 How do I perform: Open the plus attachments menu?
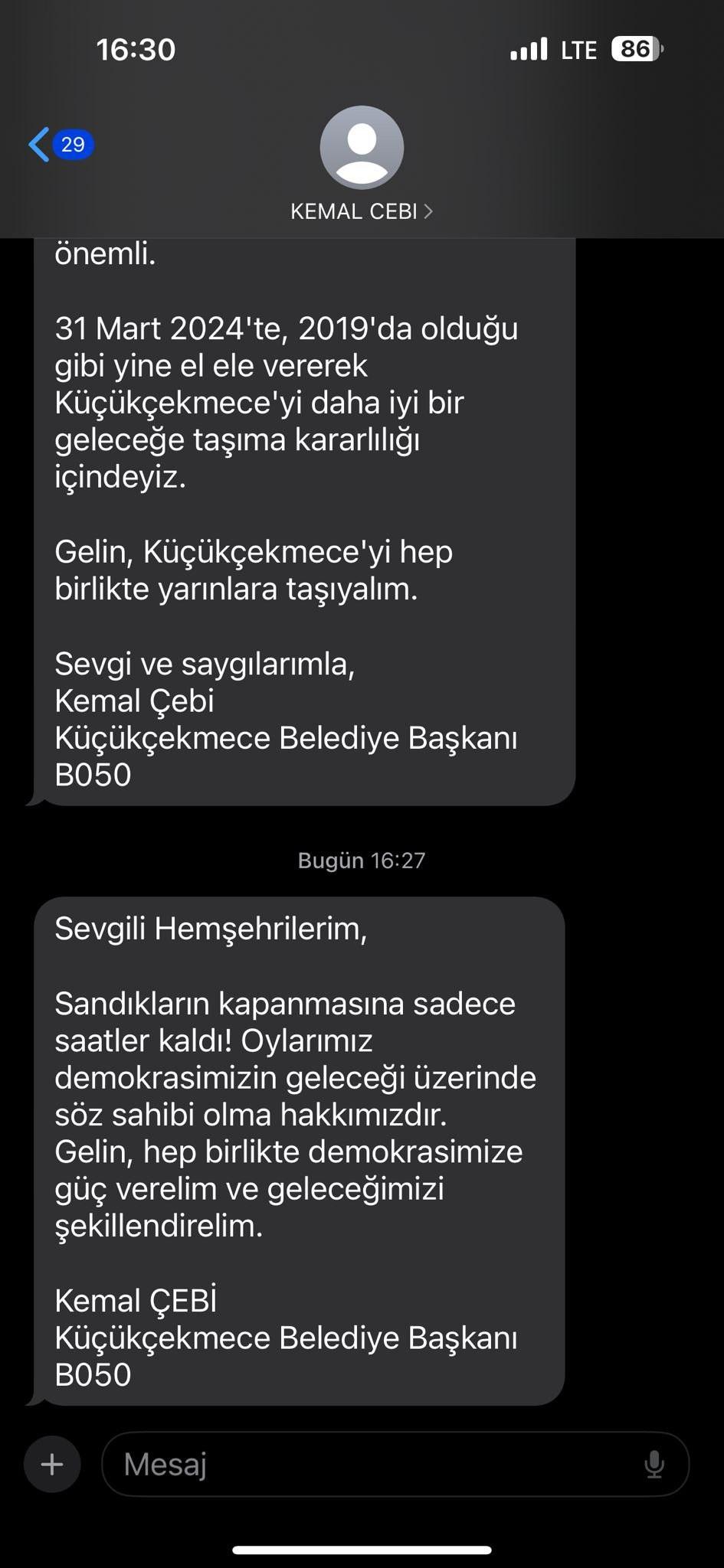click(x=52, y=1464)
